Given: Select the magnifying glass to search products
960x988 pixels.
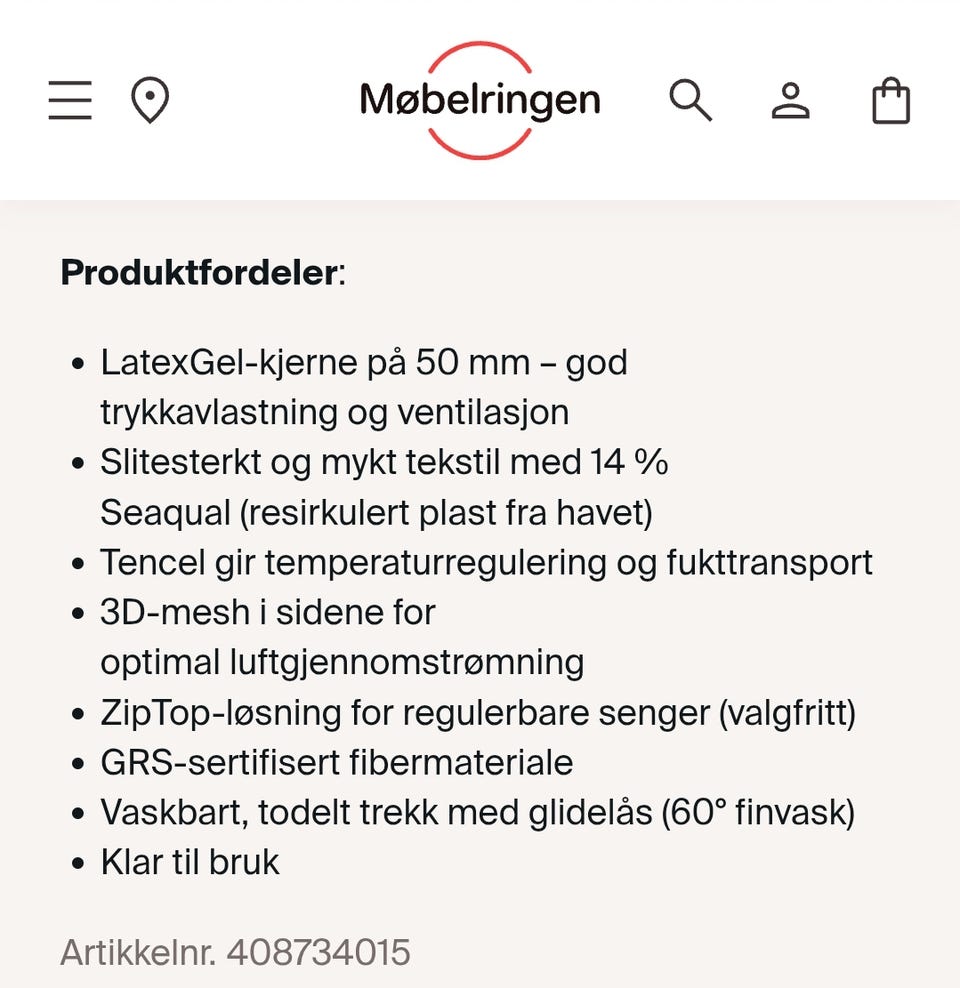Looking at the screenshot, I should 691,99.
